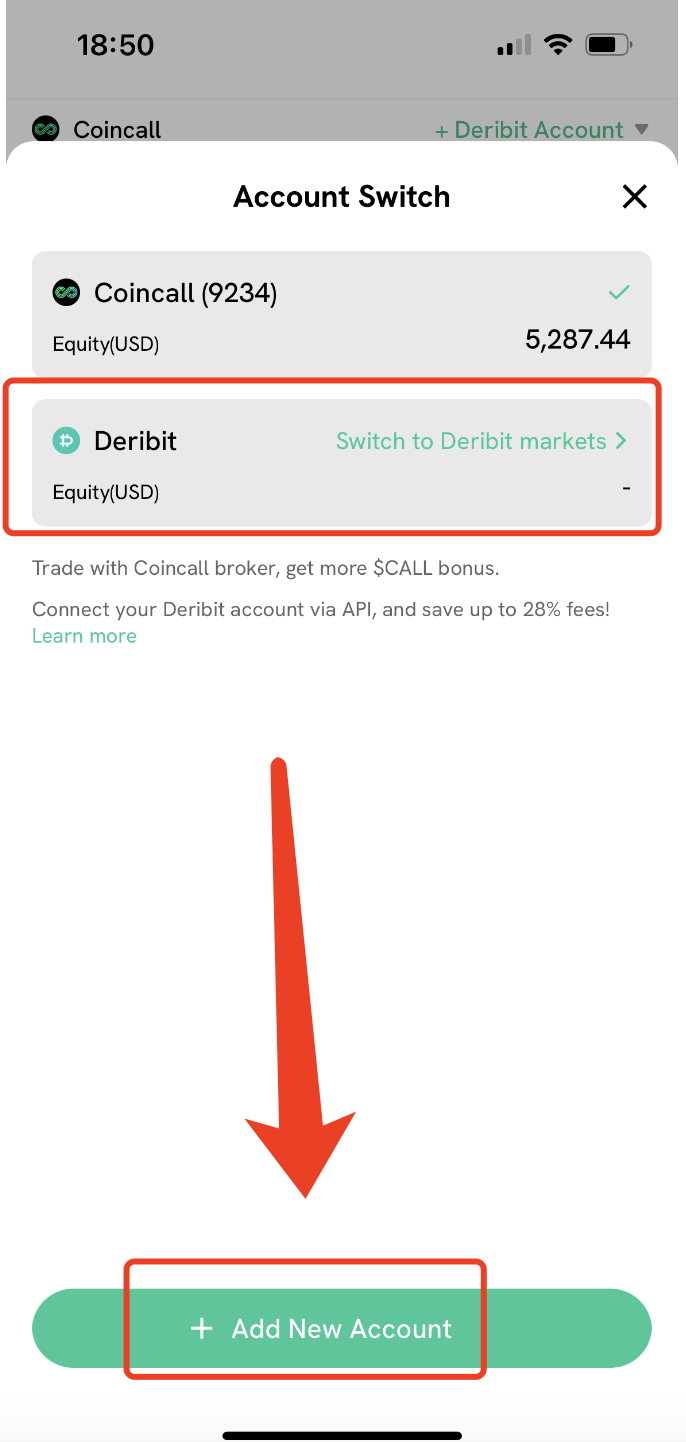Switch to Deribit markets
This screenshot has height=1442, width=686.
point(481,441)
